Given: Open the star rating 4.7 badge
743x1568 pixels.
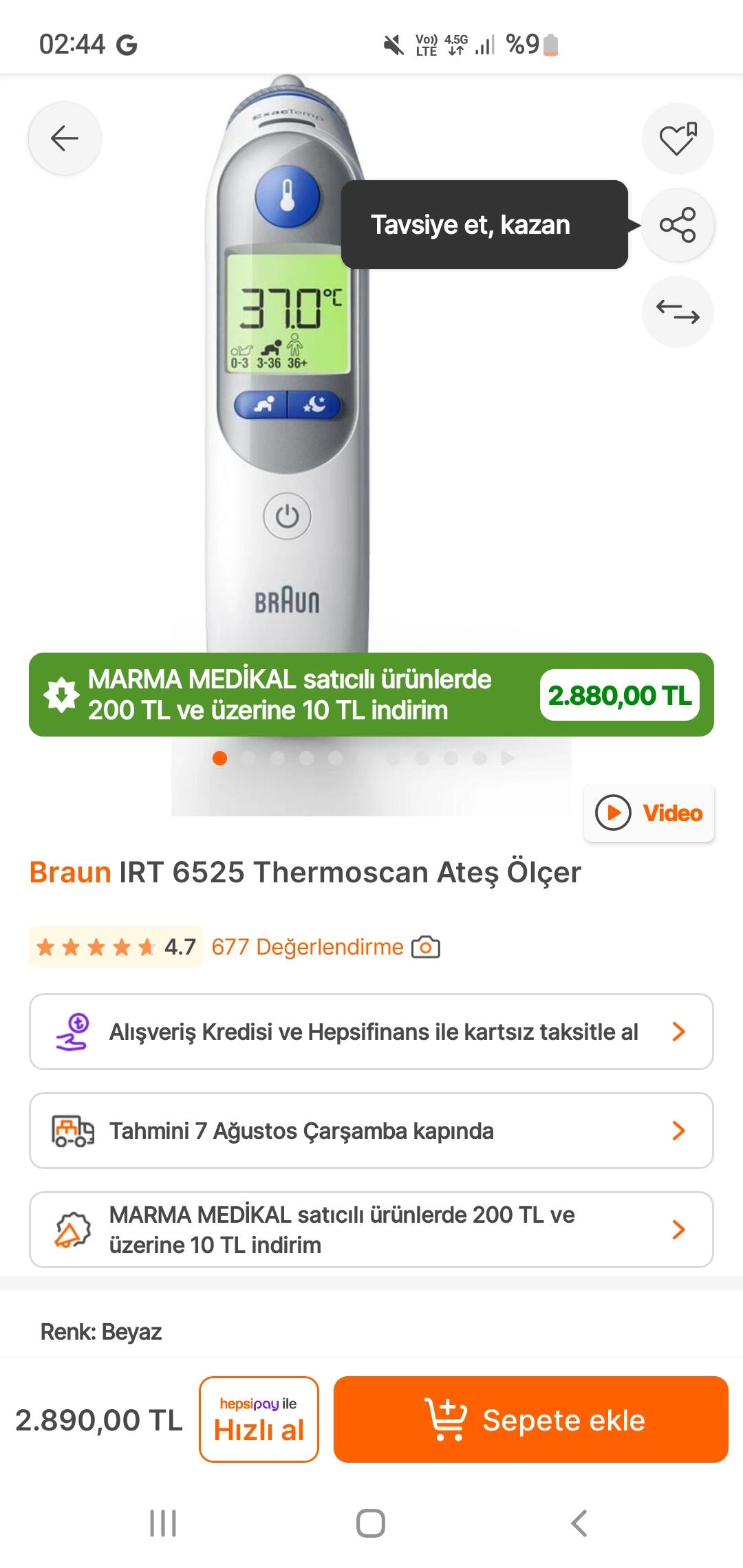Looking at the screenshot, I should (116, 947).
